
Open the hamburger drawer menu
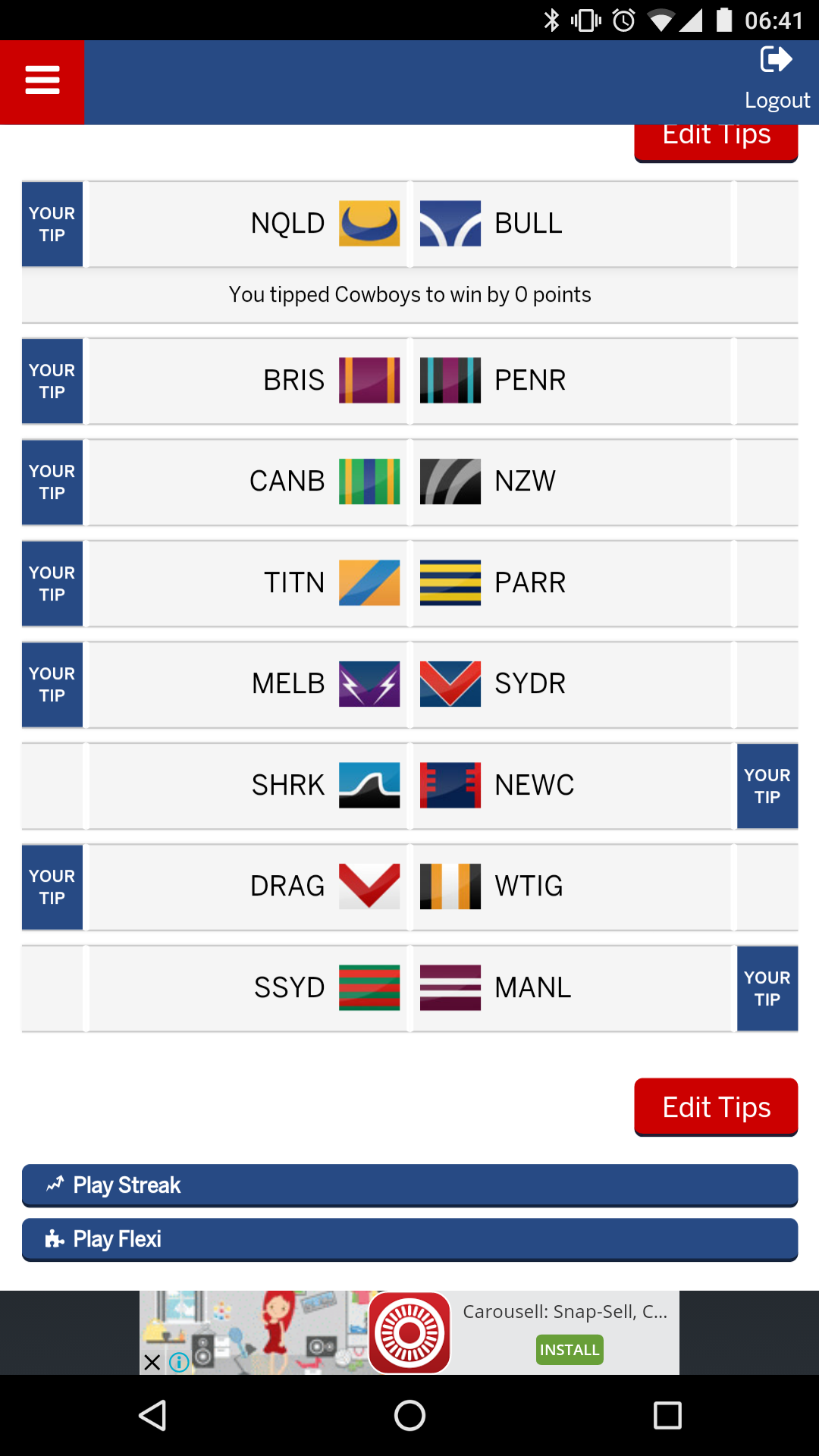[x=42, y=82]
